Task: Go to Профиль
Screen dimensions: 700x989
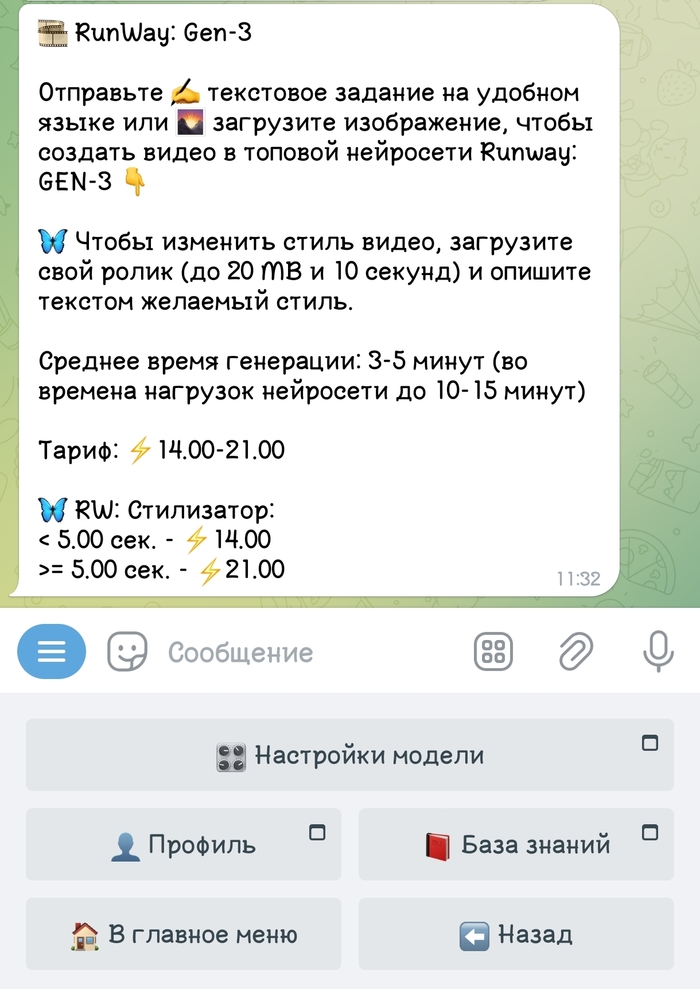Action: tap(183, 845)
